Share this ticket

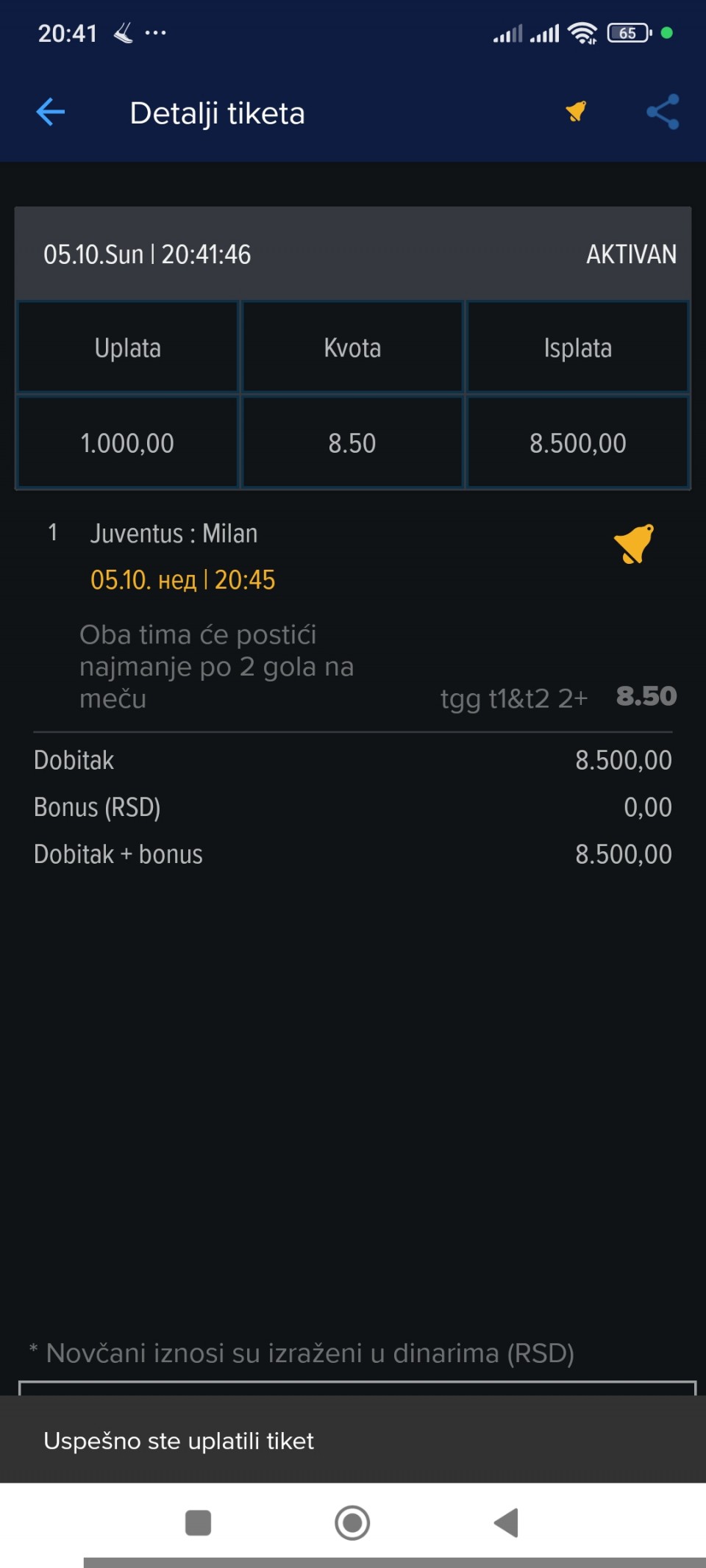[663, 112]
